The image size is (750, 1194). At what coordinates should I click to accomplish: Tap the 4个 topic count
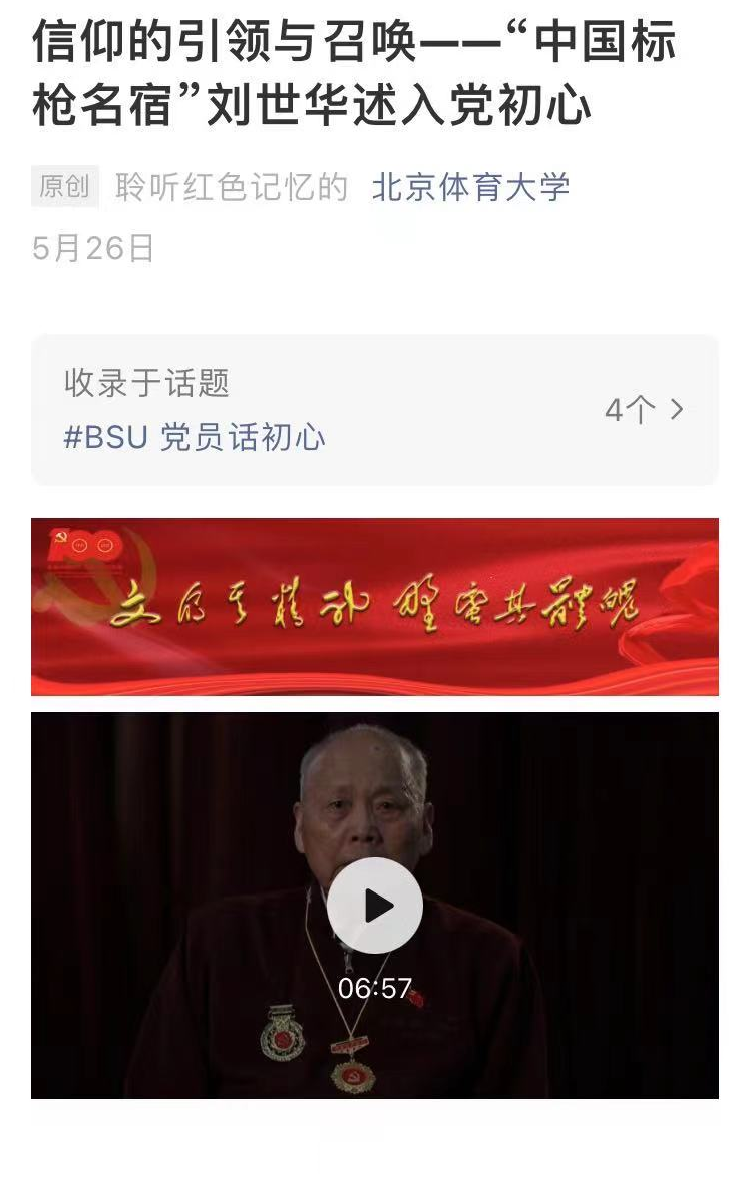(x=630, y=410)
